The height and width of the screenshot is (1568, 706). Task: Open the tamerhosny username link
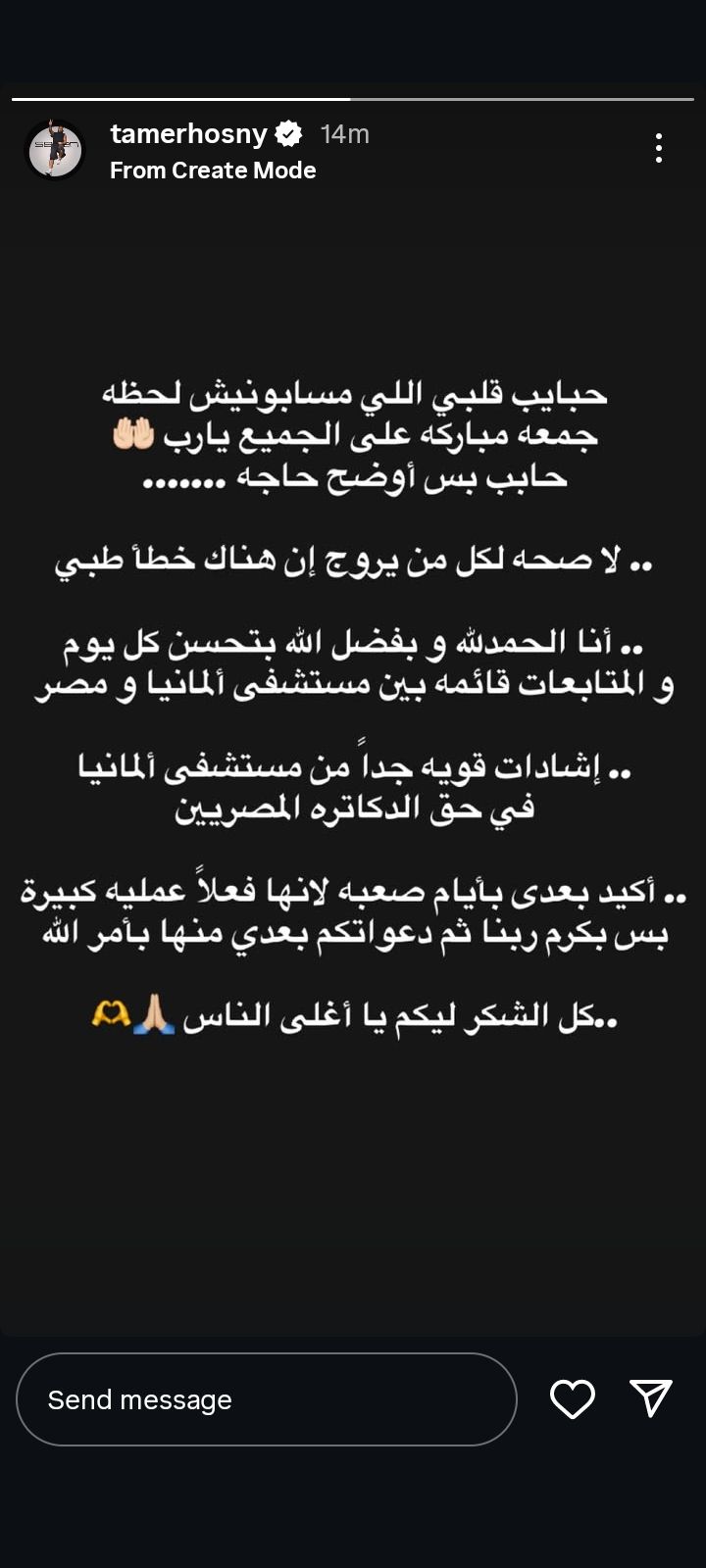pos(188,133)
